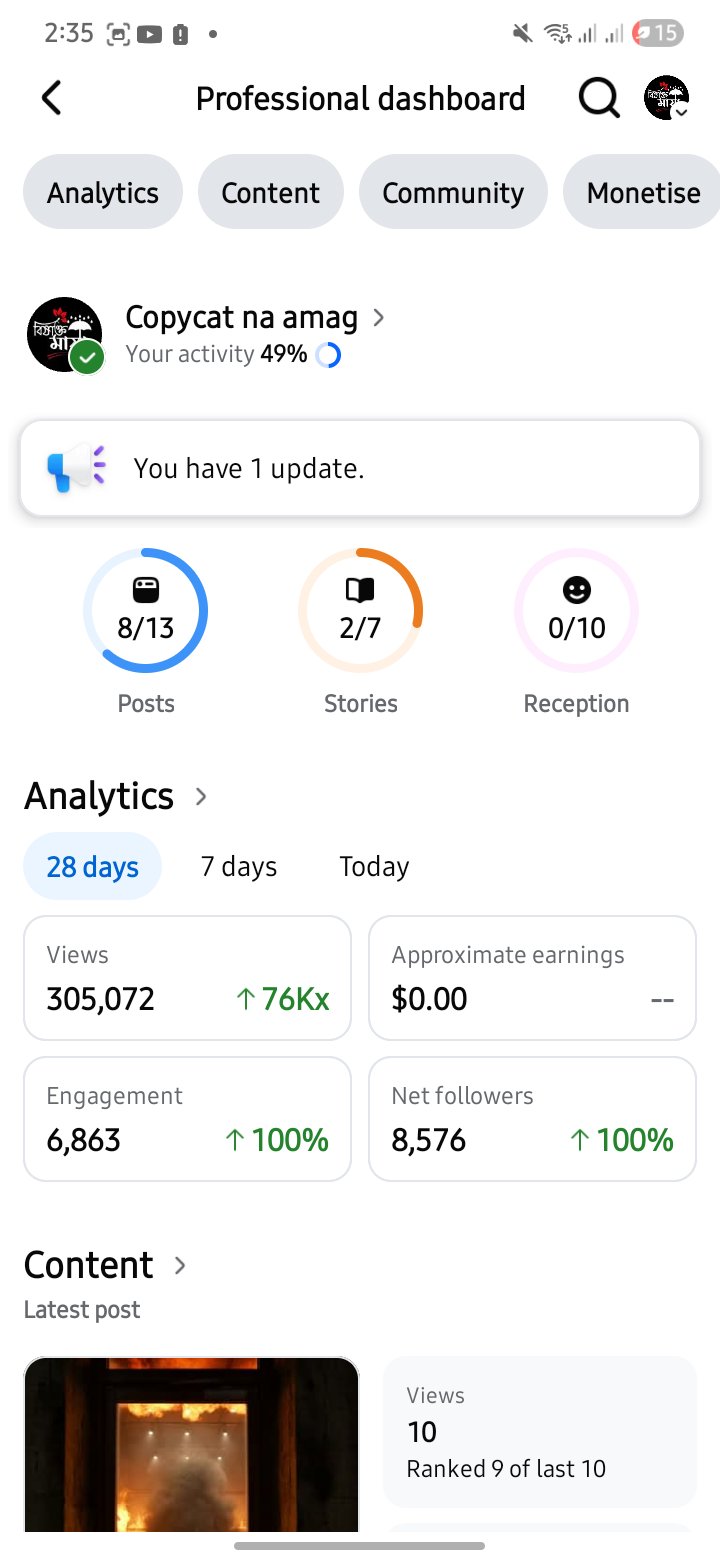Image resolution: width=720 pixels, height=1560 pixels.
Task: View the 'You have 1 update' banner
Action: point(360,468)
